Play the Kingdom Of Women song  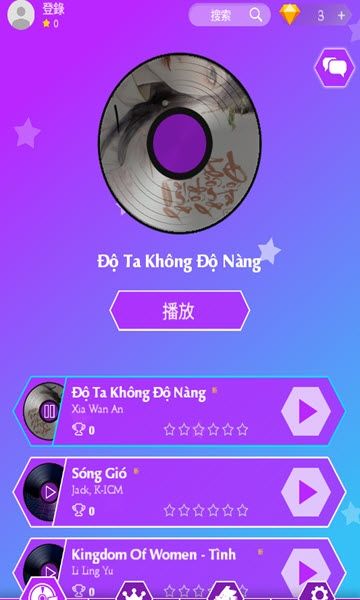(307, 573)
